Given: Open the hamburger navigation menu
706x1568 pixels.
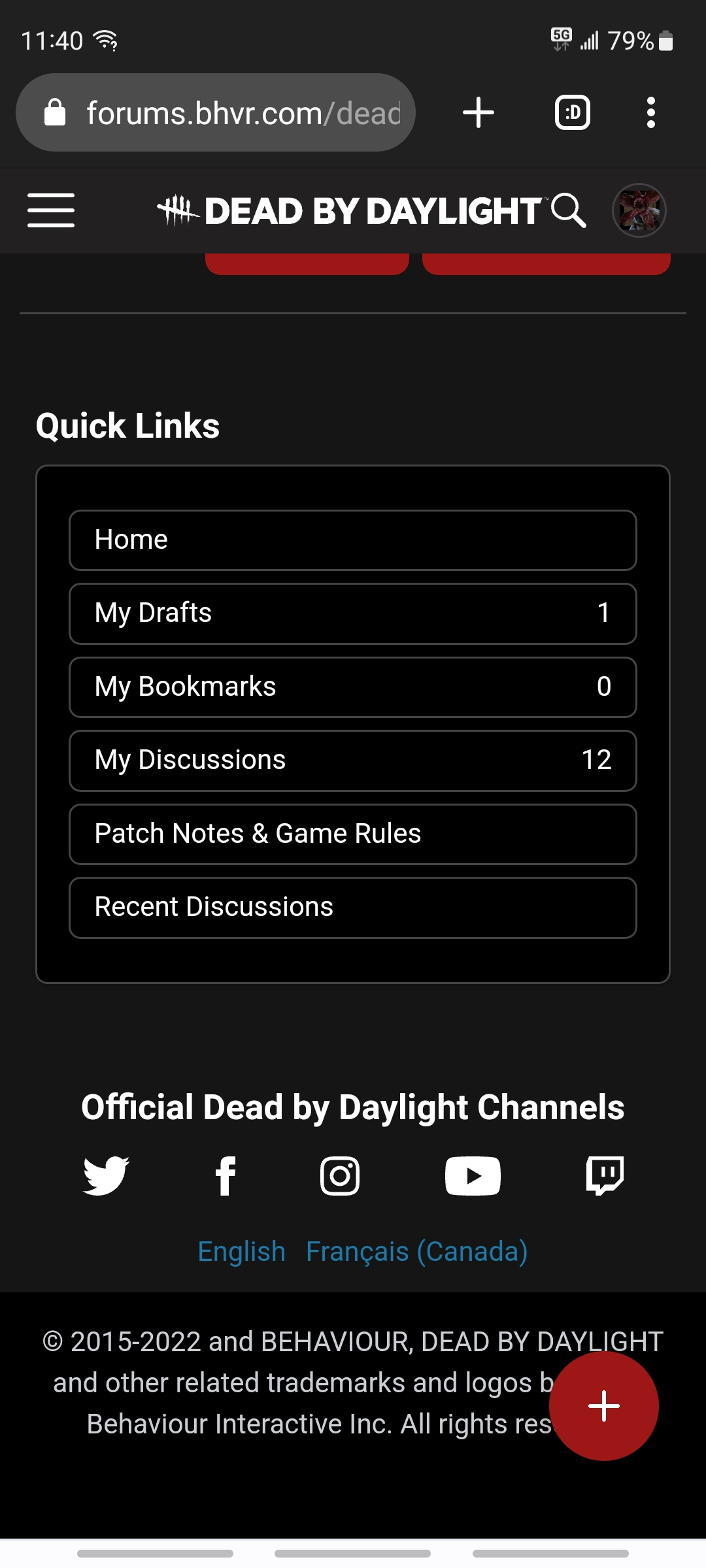Looking at the screenshot, I should click(51, 210).
